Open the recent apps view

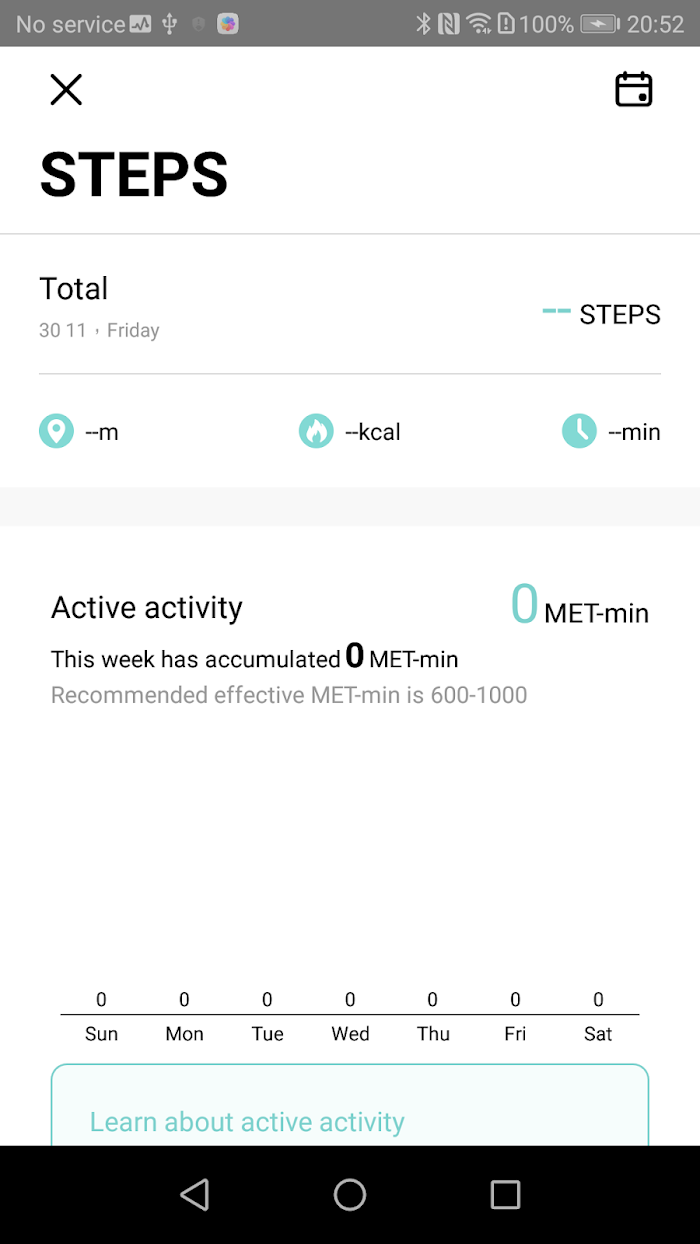(505, 1194)
